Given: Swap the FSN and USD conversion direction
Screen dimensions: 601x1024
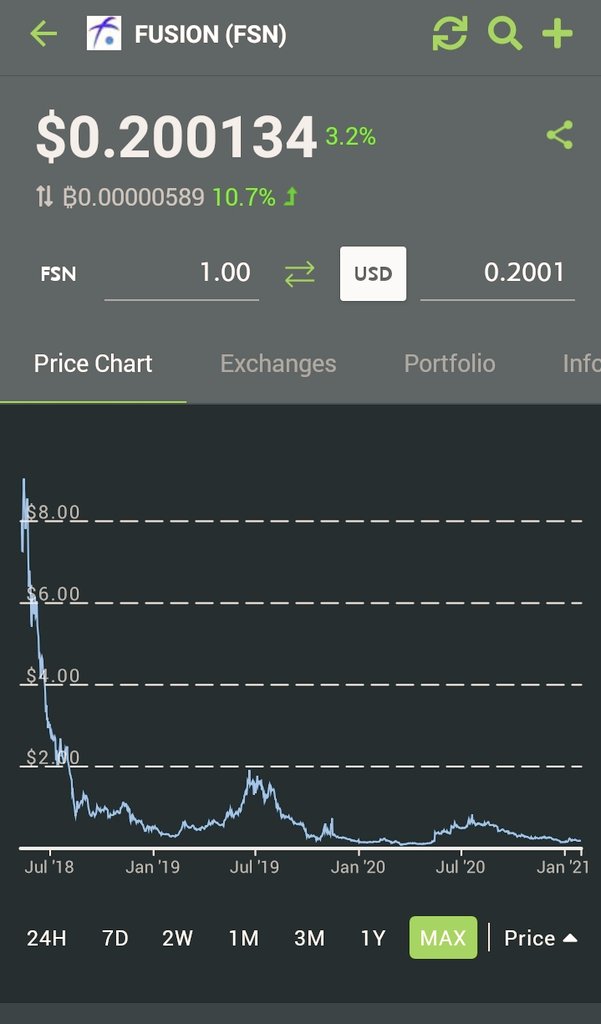Looking at the screenshot, I should coord(299,274).
